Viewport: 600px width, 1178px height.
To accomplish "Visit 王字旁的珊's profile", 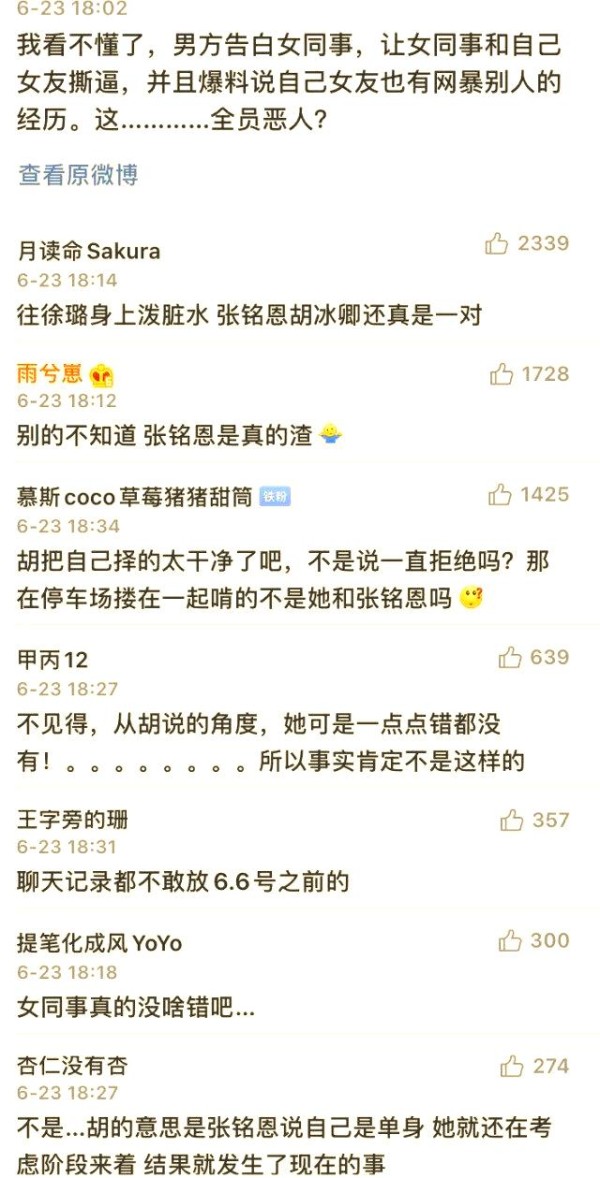I will point(73,821).
